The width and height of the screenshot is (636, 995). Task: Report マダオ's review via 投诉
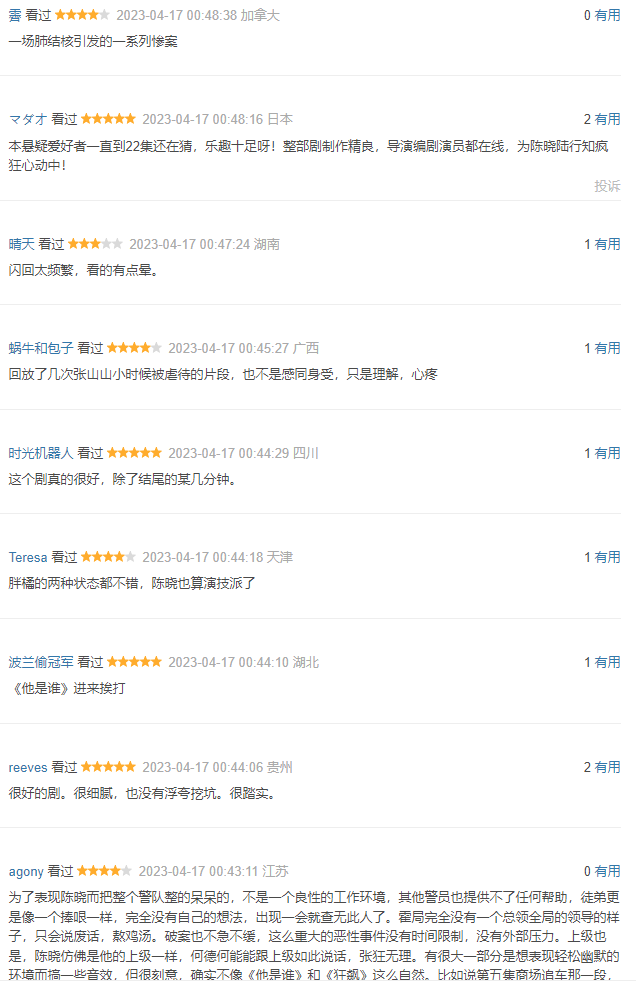coord(606,185)
